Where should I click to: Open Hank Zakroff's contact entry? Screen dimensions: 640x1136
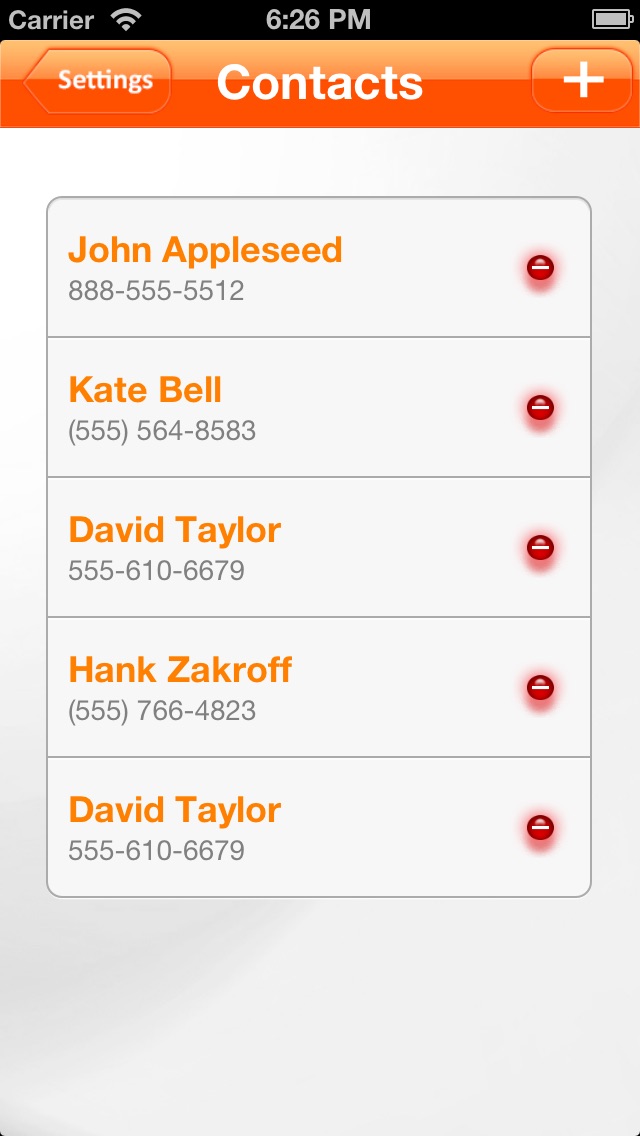(319, 687)
